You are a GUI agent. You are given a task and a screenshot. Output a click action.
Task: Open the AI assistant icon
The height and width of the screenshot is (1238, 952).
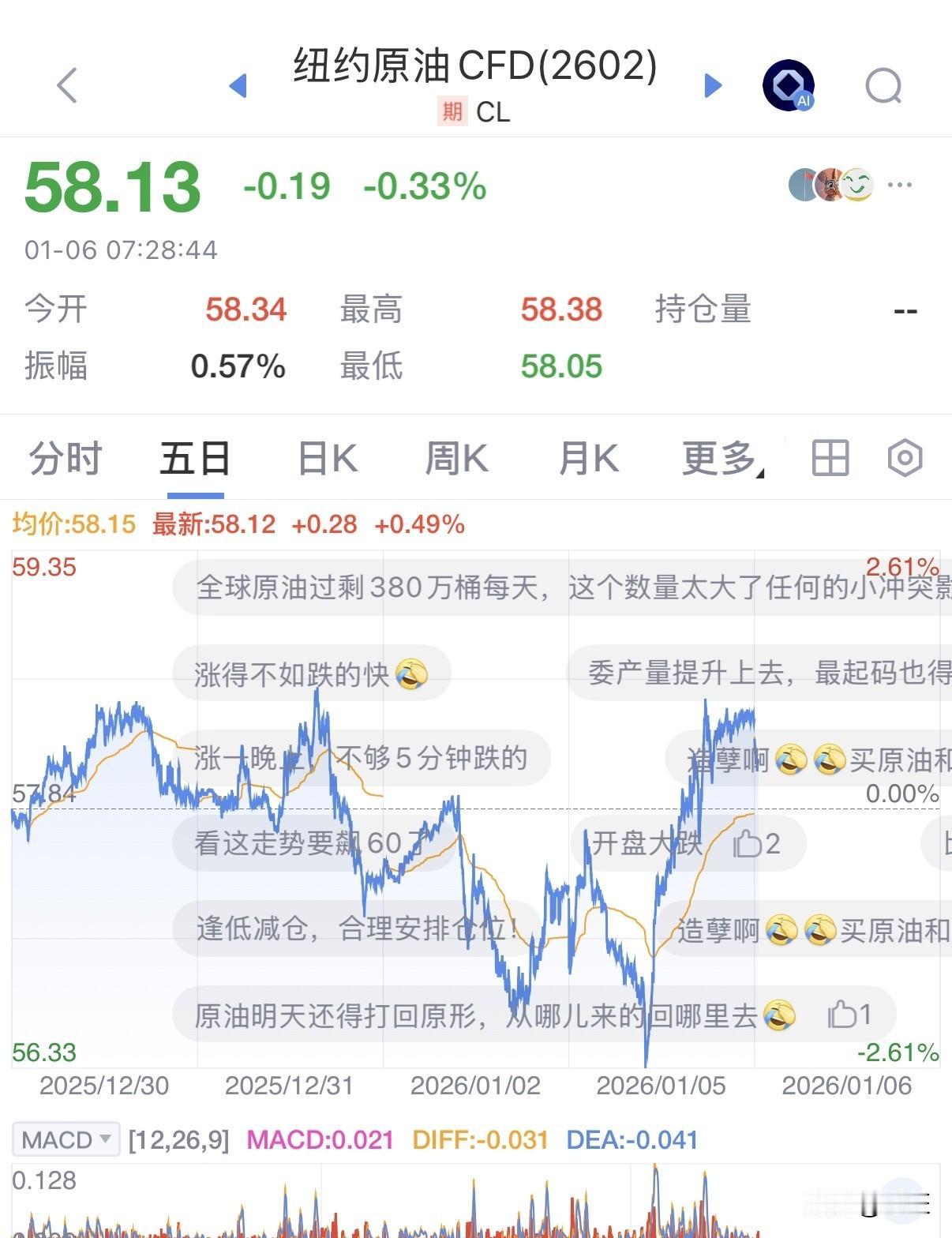point(787,84)
